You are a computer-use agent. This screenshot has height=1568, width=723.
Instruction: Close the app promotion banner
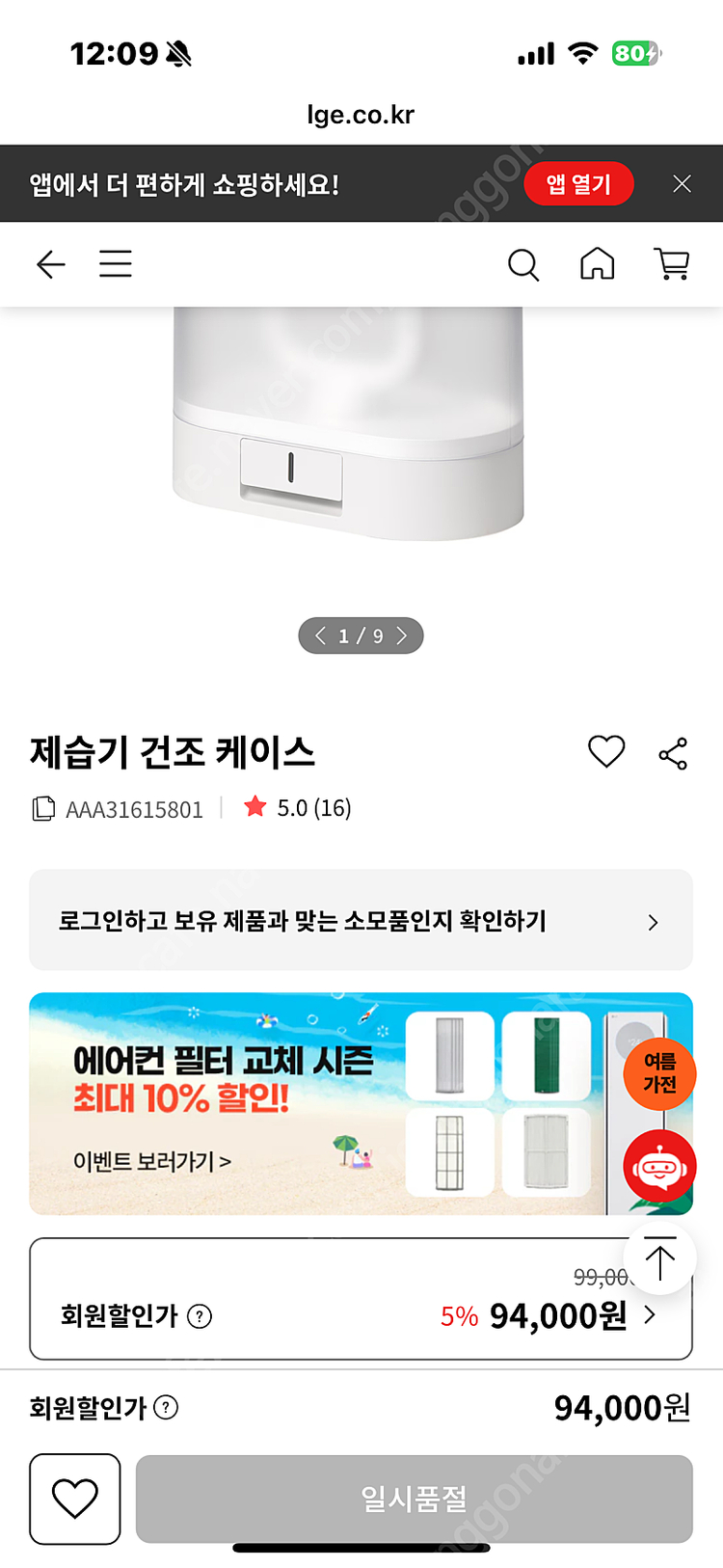[683, 183]
